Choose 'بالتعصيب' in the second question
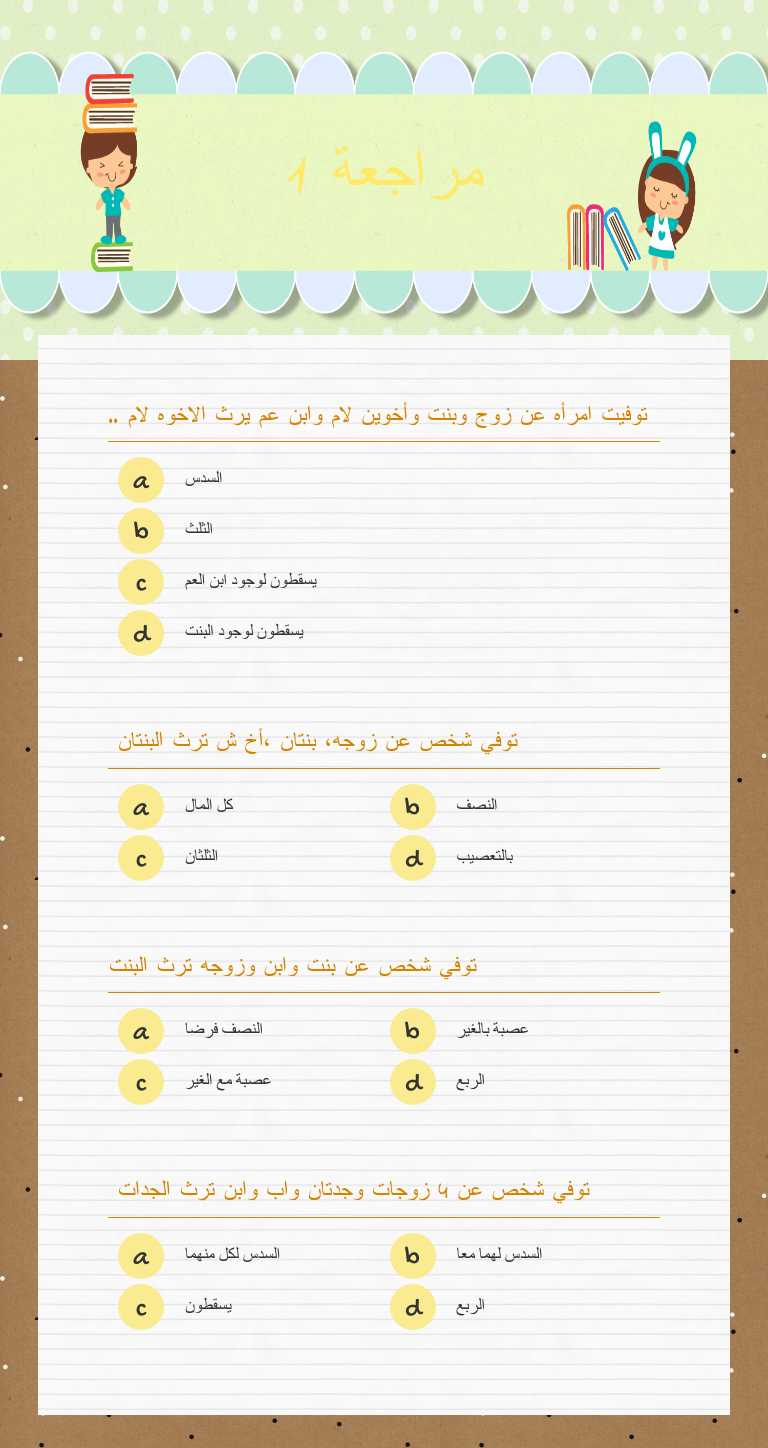Viewport: 768px width, 1448px height. pyautogui.click(x=413, y=857)
